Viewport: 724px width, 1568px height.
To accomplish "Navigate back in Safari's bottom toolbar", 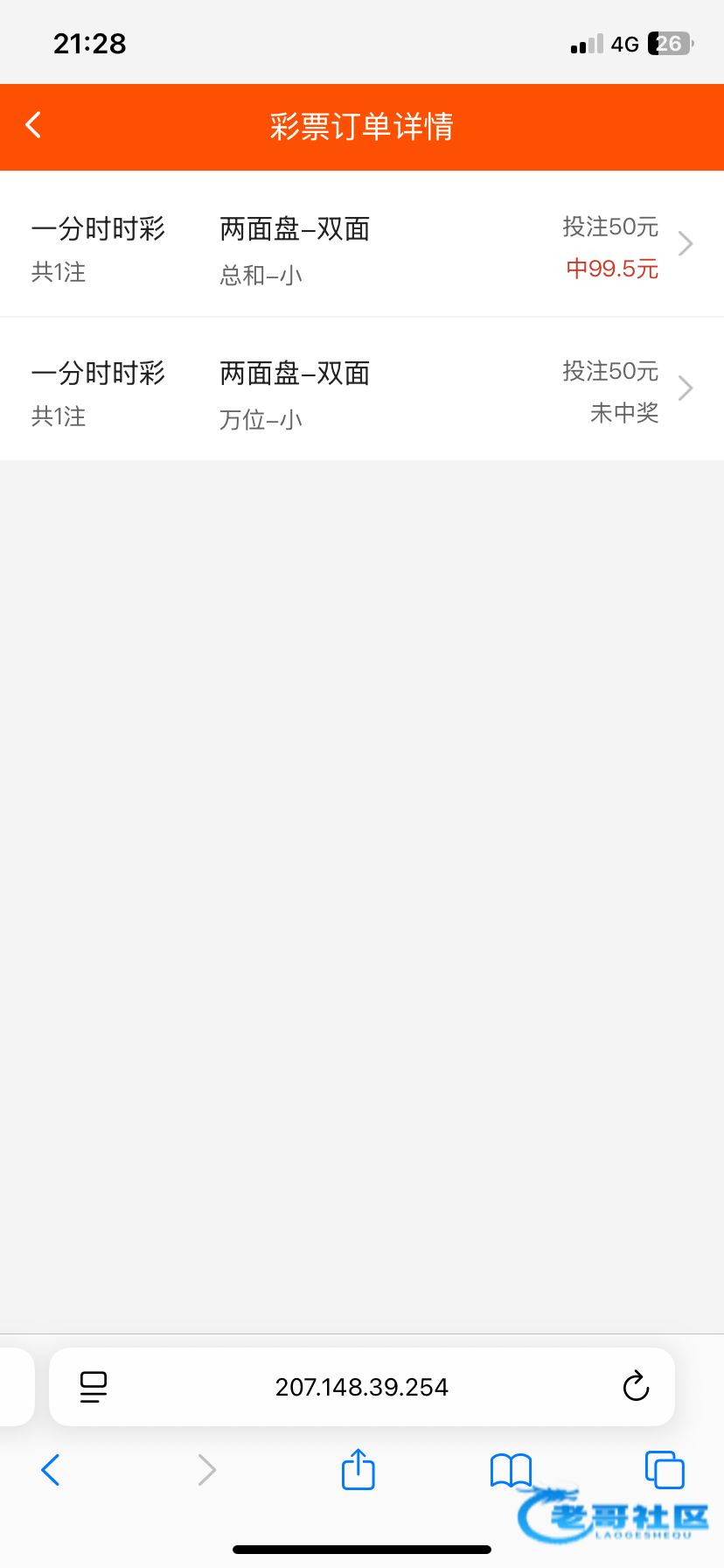I will [x=51, y=1470].
